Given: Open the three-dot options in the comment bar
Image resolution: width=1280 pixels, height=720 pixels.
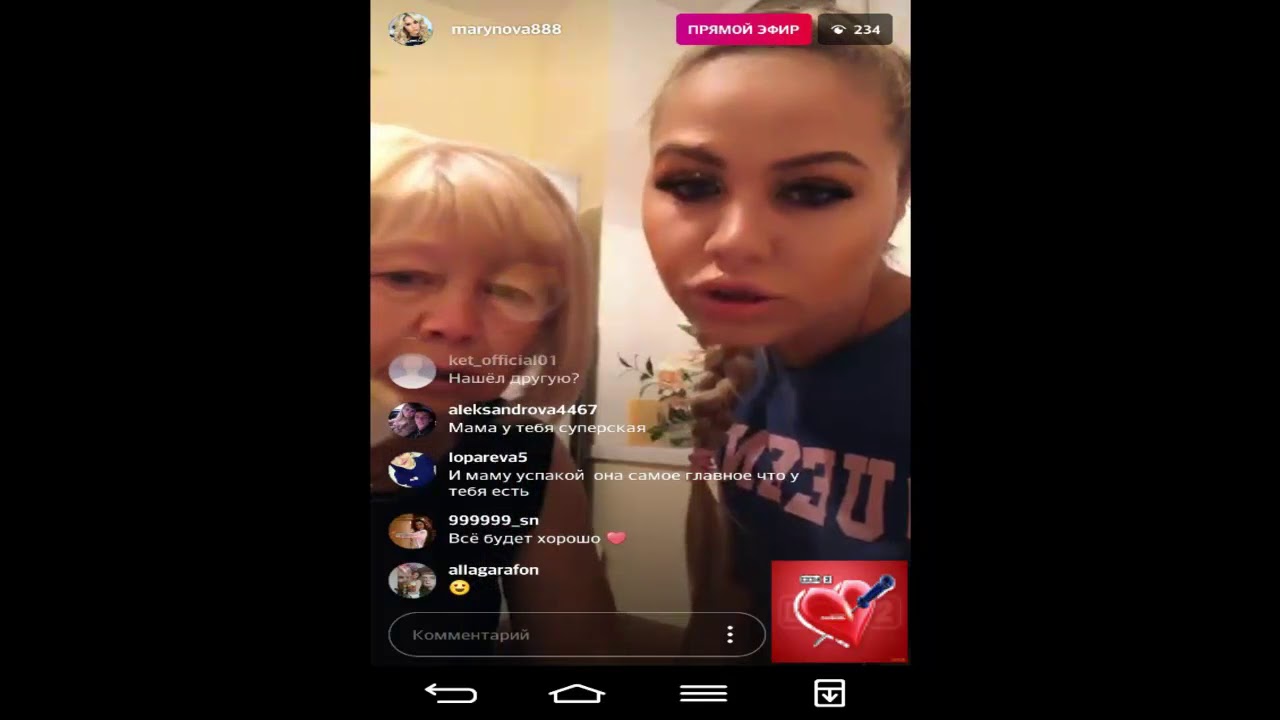Looking at the screenshot, I should tap(730, 635).
